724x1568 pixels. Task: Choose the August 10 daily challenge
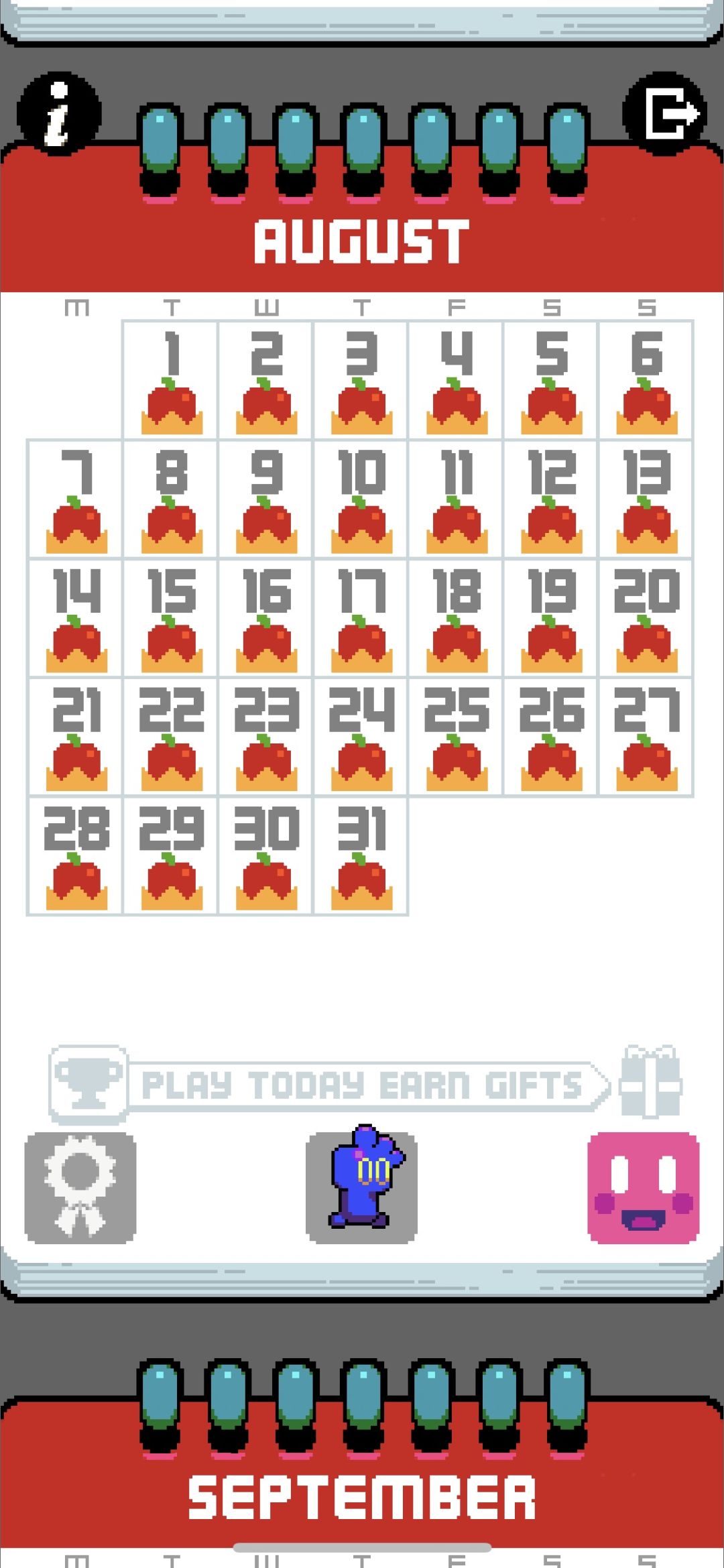tap(361, 499)
